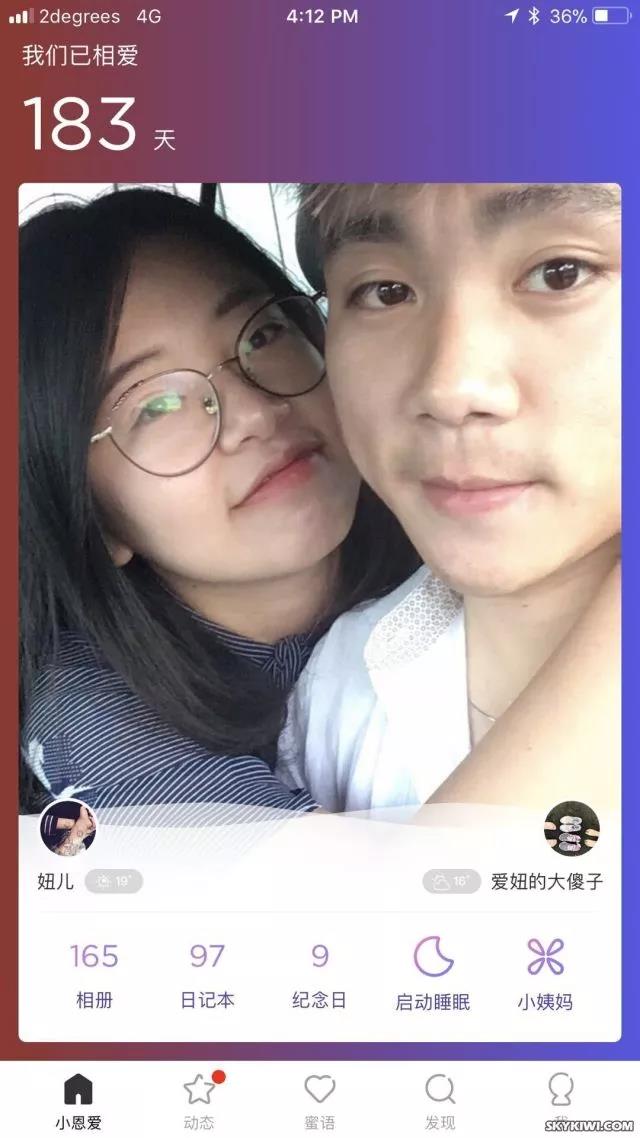The width and height of the screenshot is (640, 1138).
Task: Check 妞儿's 19° weather badge
Action: point(114,881)
